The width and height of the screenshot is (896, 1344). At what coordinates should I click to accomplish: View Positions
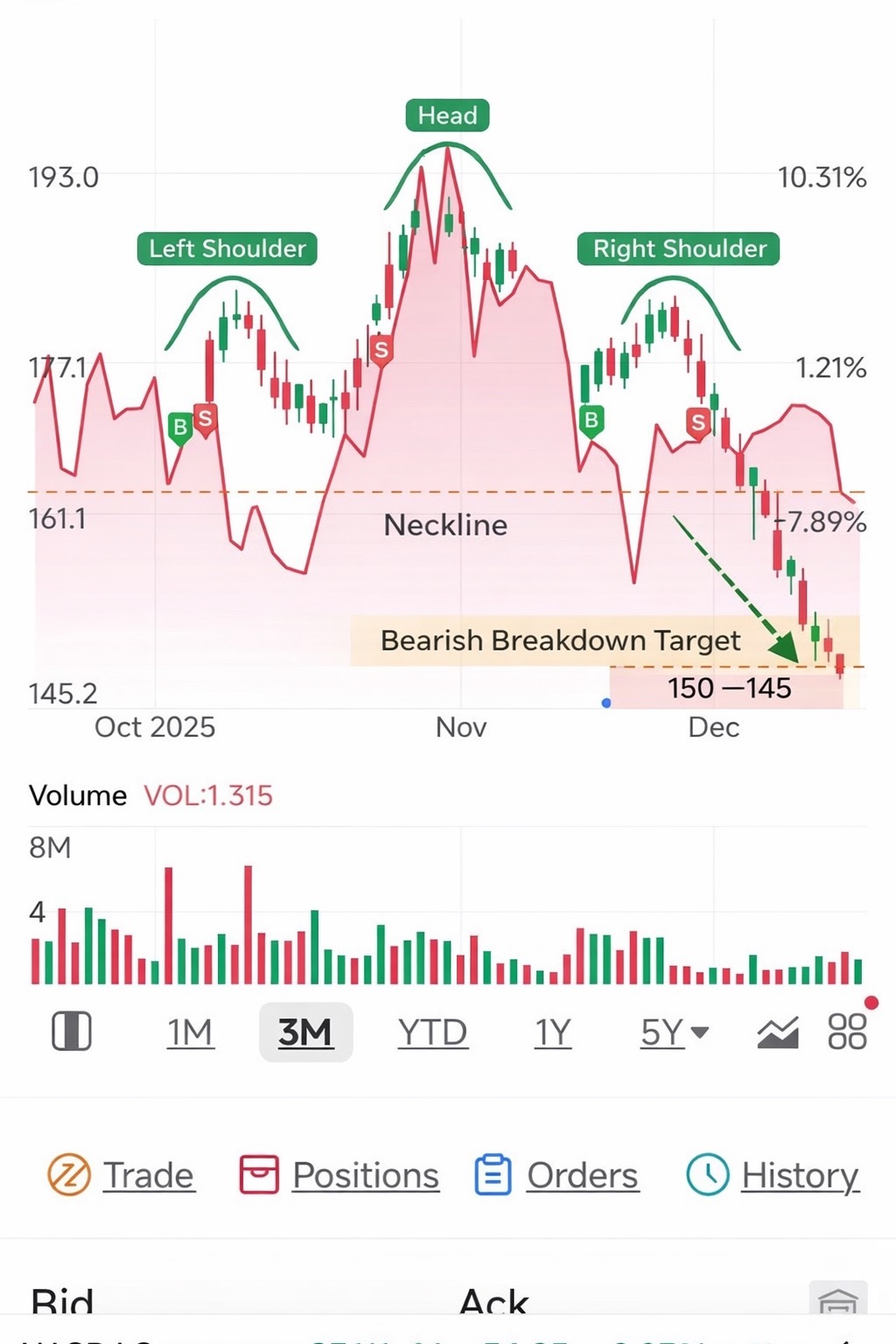tap(339, 1175)
